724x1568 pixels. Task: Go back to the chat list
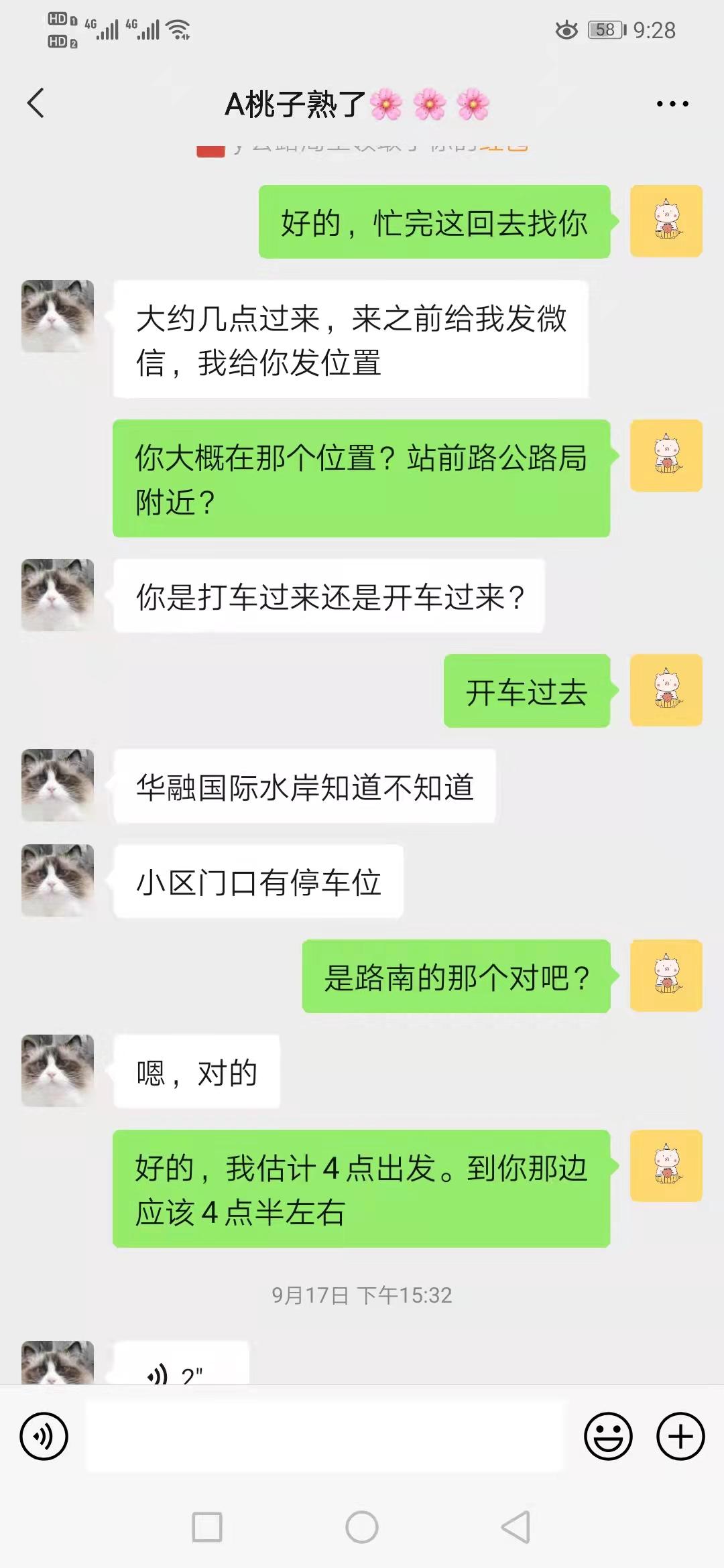point(36,103)
